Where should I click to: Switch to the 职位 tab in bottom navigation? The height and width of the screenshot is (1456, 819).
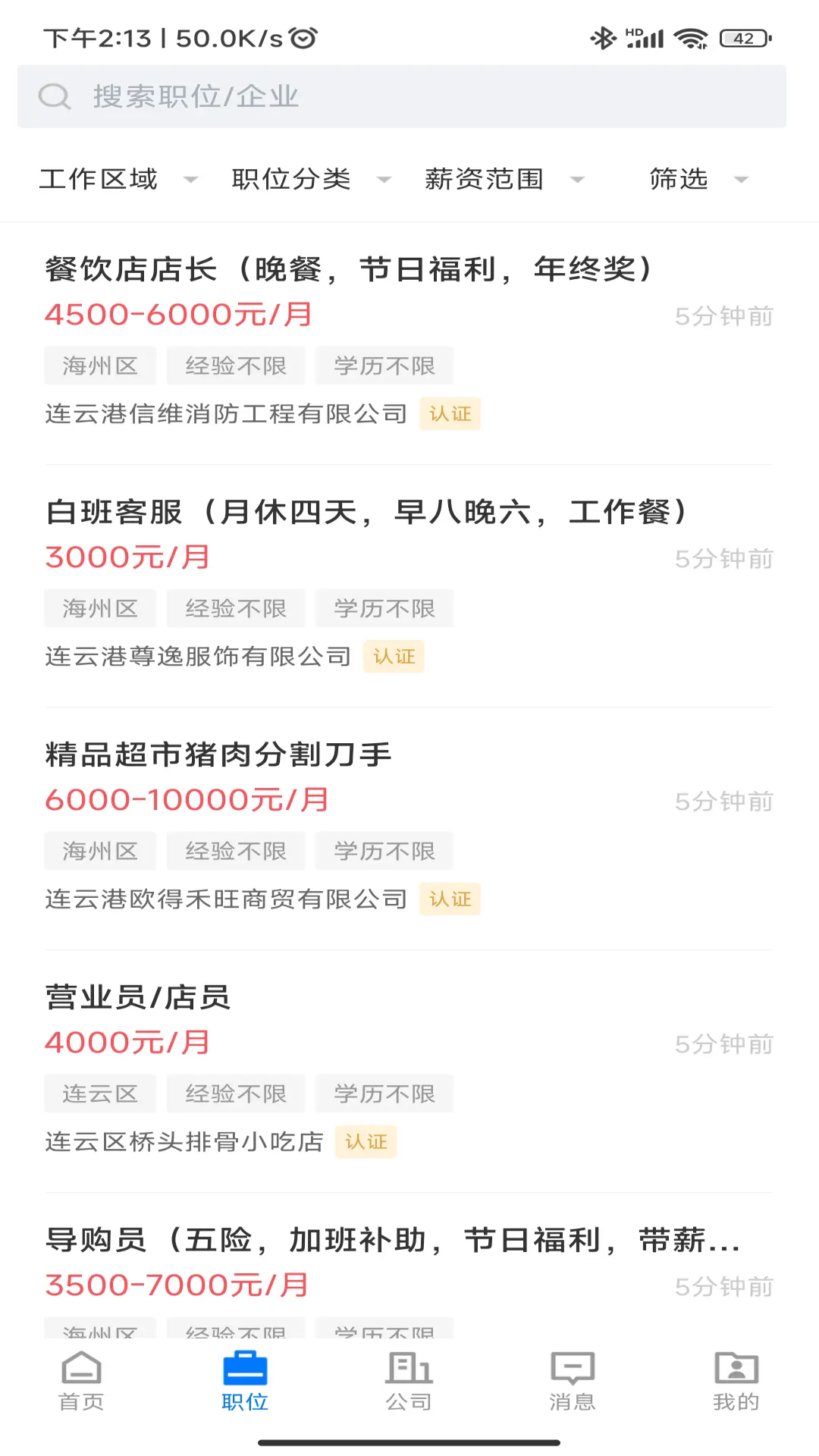(x=245, y=1380)
